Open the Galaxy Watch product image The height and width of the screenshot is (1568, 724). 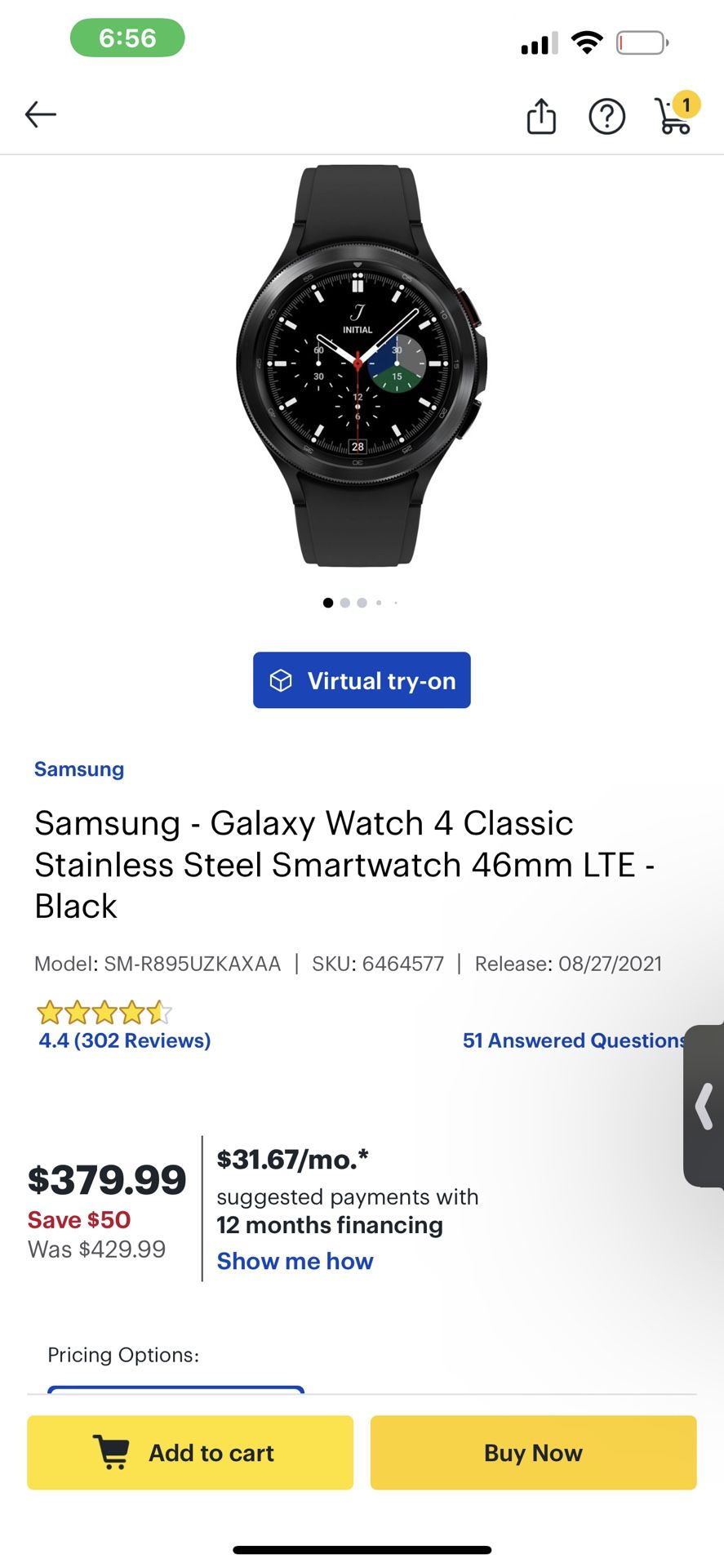tap(361, 365)
